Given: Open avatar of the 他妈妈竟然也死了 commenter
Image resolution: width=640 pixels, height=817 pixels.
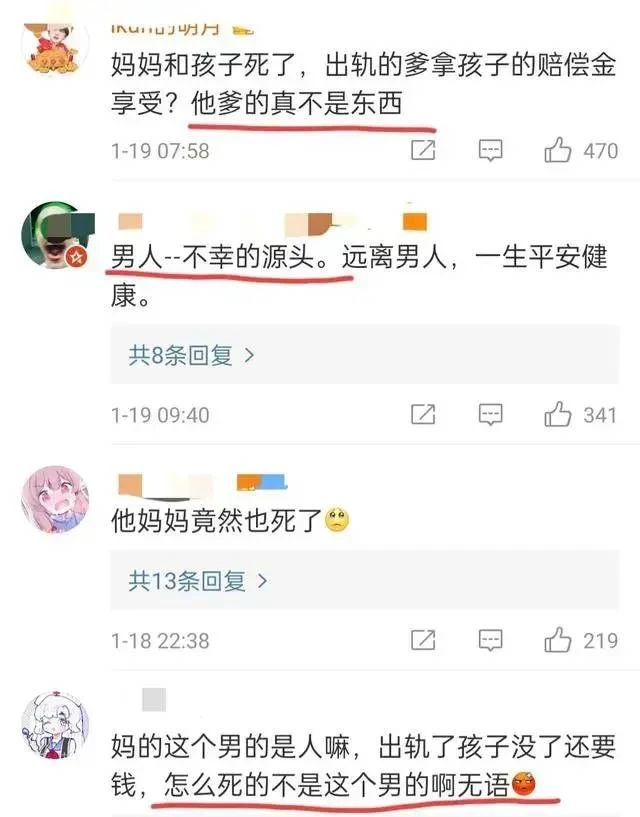Looking at the screenshot, I should [56, 498].
